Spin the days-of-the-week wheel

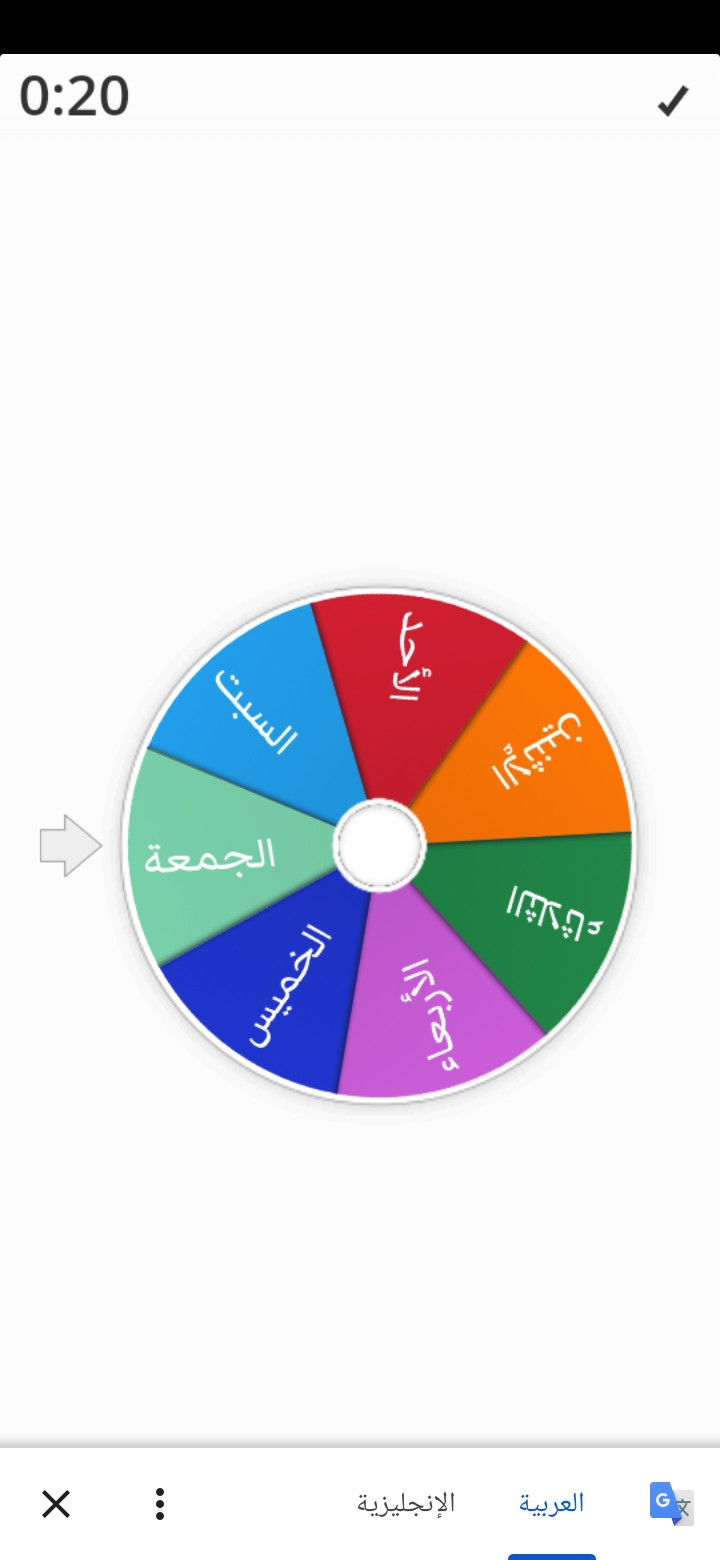[379, 846]
